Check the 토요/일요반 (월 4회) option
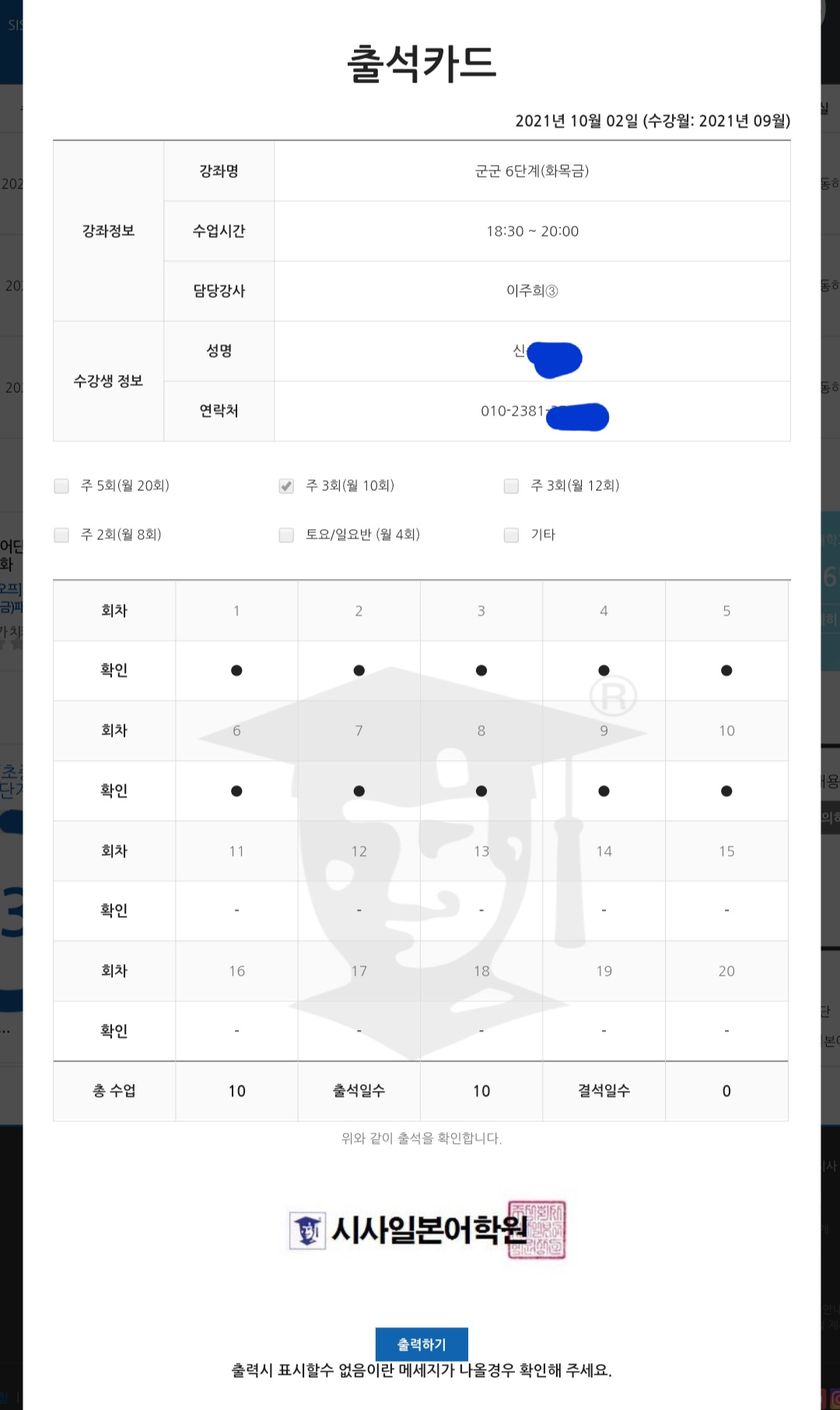 tap(286, 535)
